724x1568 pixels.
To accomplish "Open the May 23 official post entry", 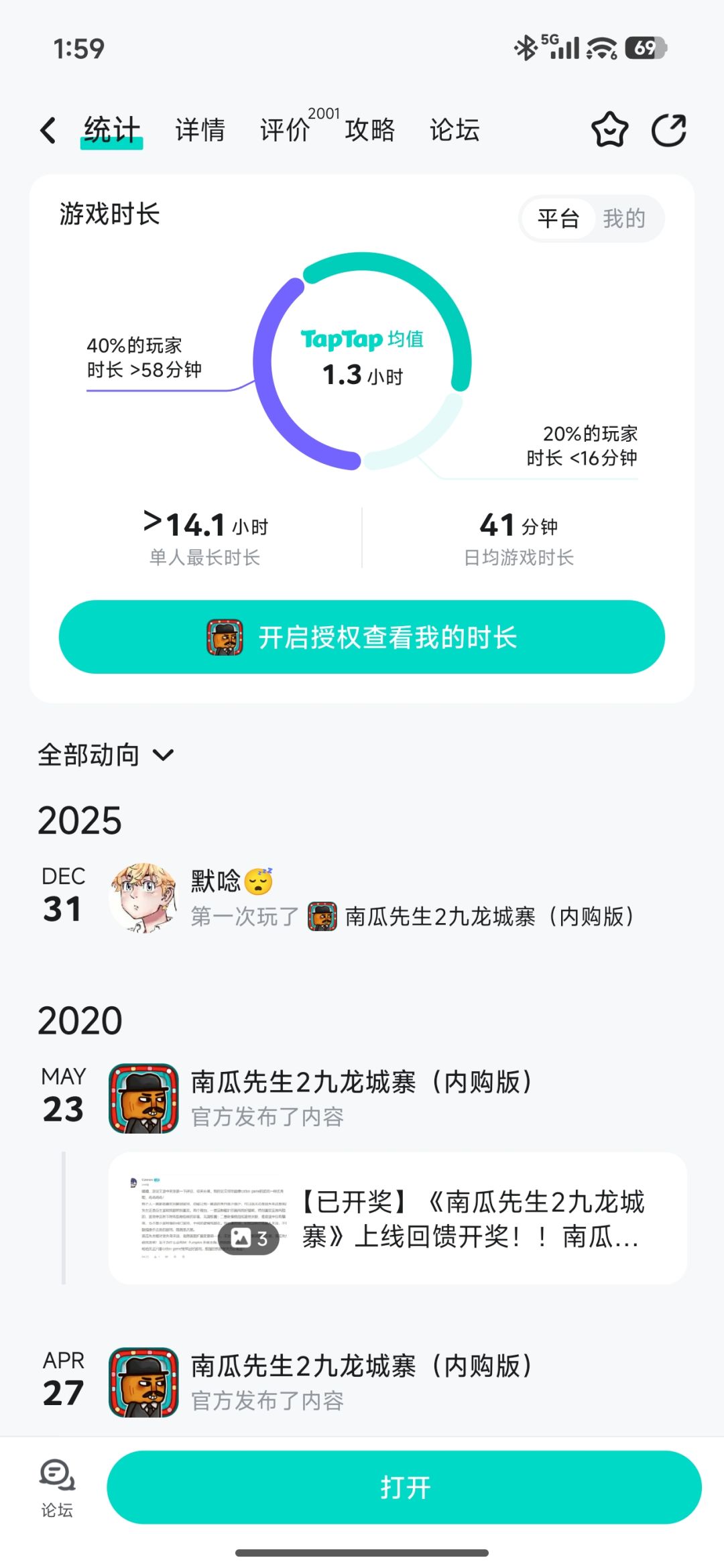I will [x=361, y=1098].
